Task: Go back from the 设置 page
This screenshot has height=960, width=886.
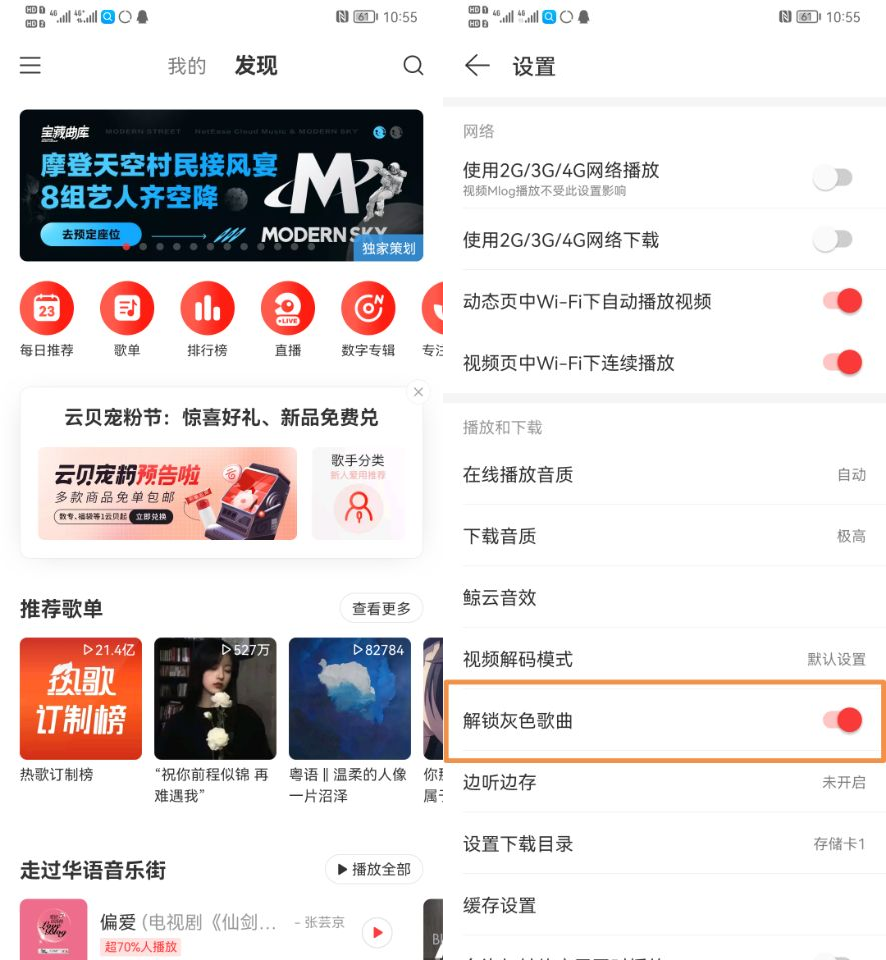Action: click(477, 66)
